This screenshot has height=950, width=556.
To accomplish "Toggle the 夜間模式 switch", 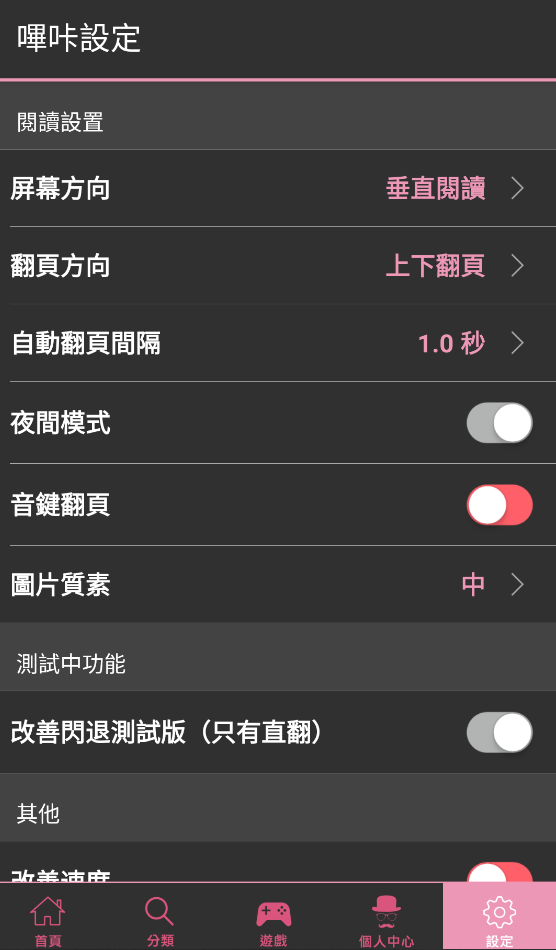I will tap(500, 422).
